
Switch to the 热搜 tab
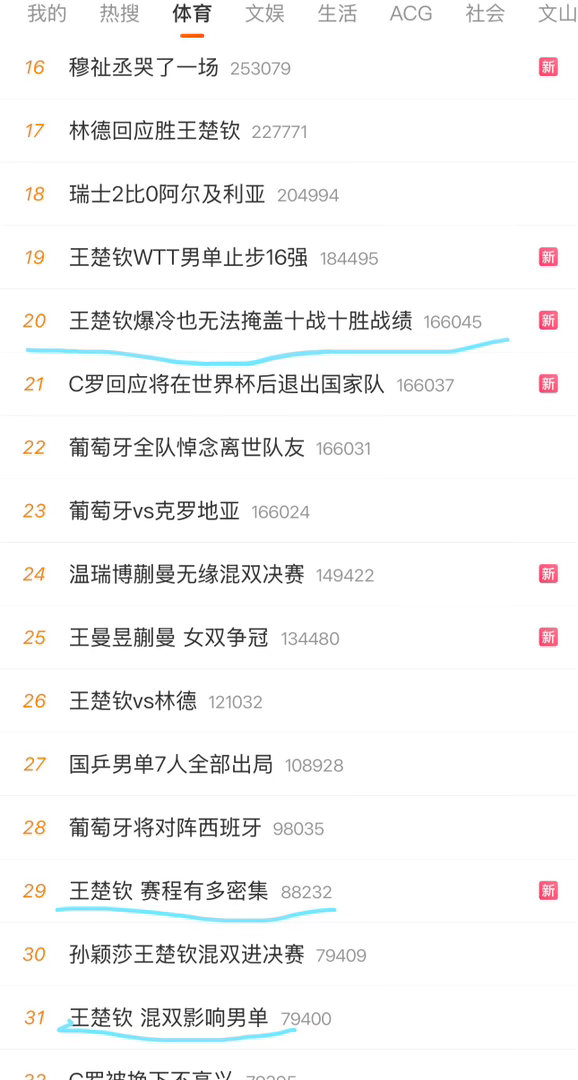[119, 13]
